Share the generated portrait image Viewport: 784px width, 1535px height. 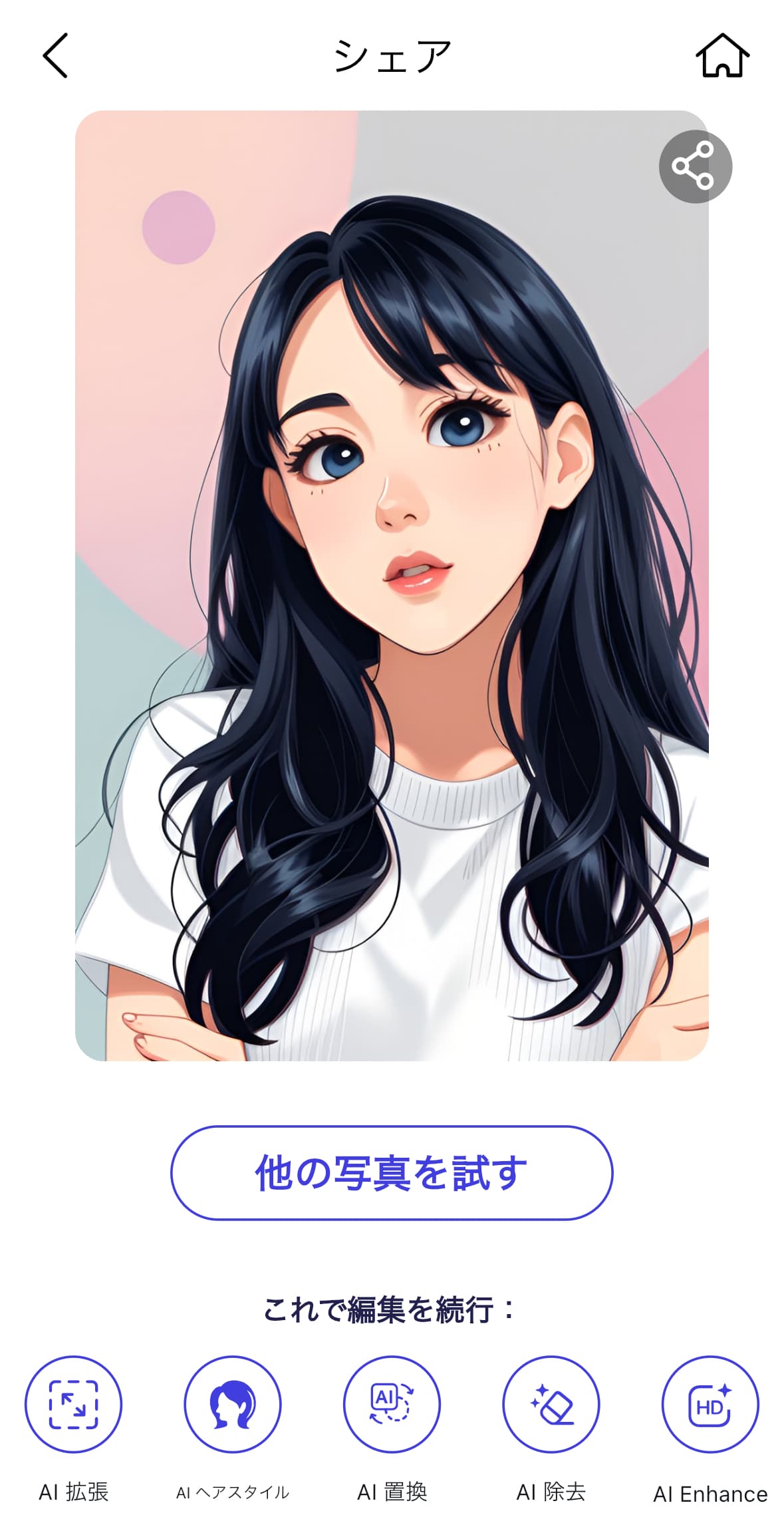[695, 166]
